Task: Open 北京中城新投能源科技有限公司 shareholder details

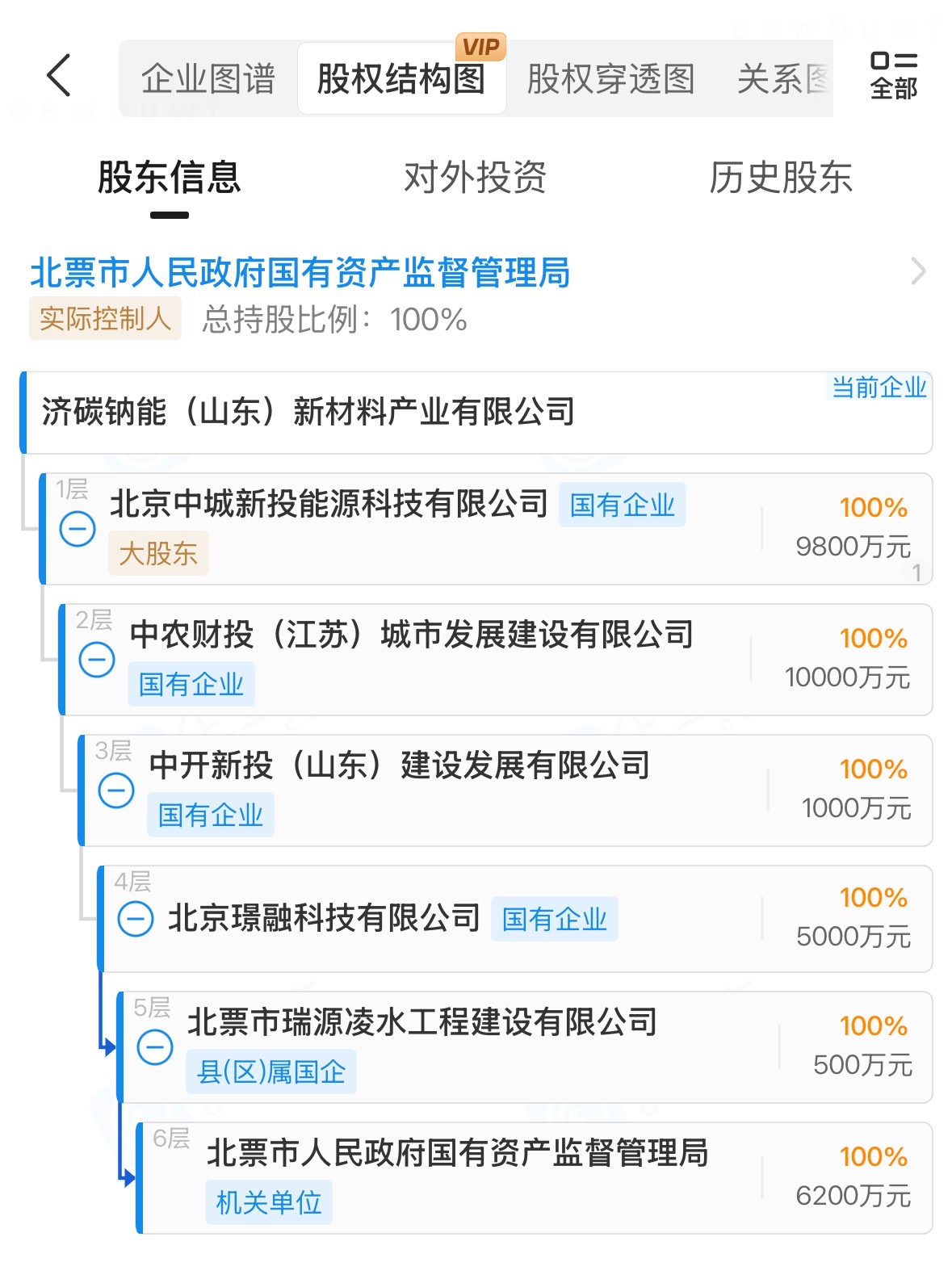Action: (329, 504)
